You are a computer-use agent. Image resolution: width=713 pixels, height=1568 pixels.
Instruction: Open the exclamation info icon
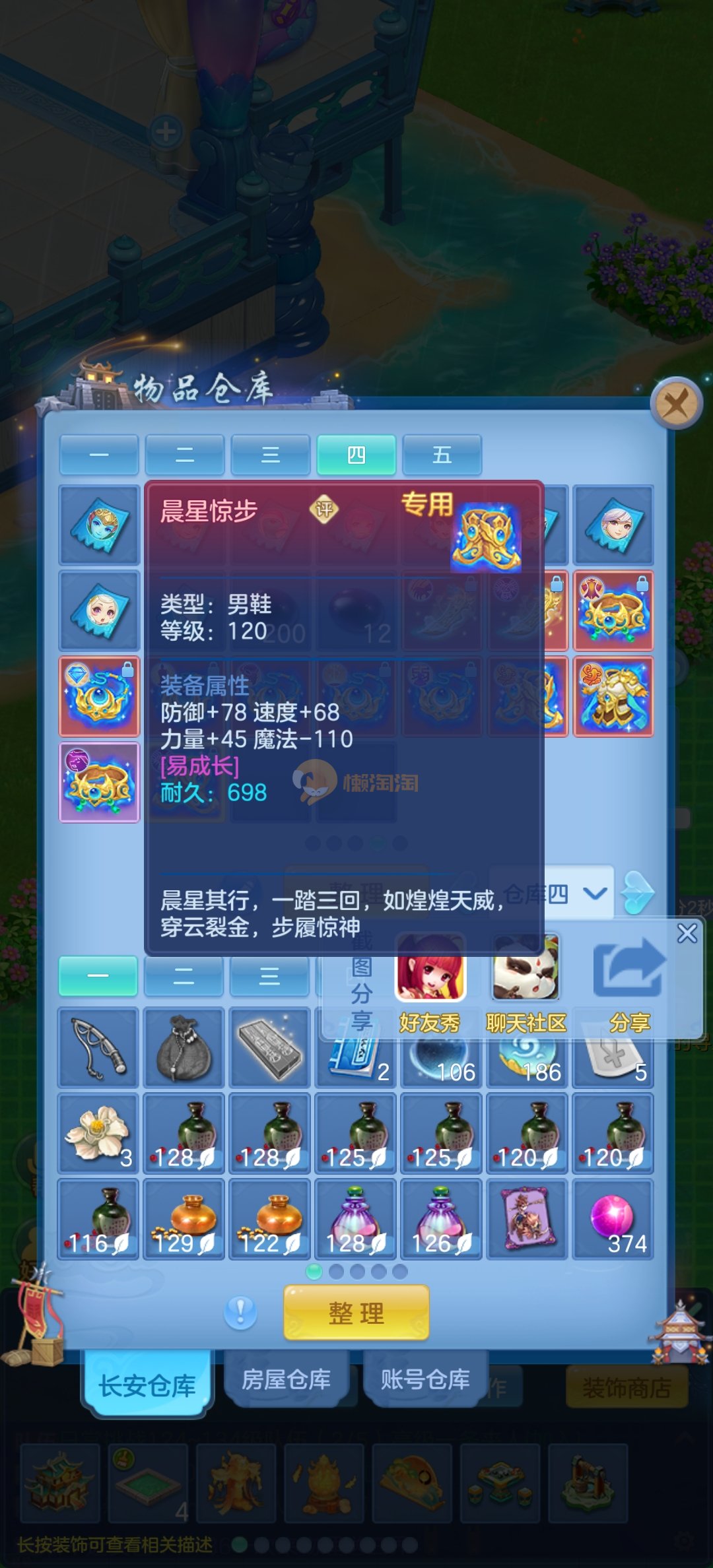(x=240, y=1312)
